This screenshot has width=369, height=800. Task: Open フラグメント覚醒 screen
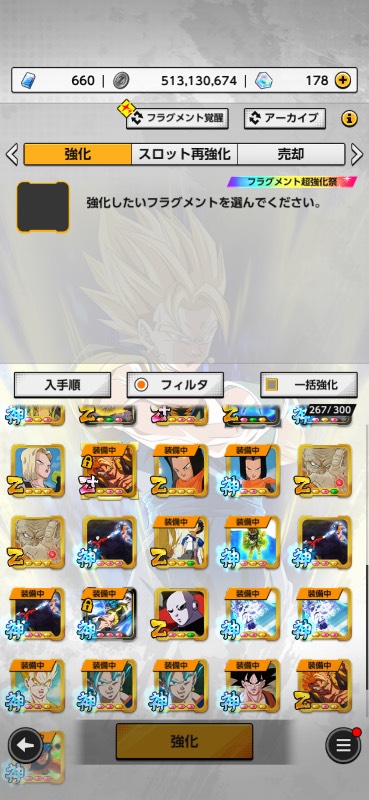[x=177, y=118]
